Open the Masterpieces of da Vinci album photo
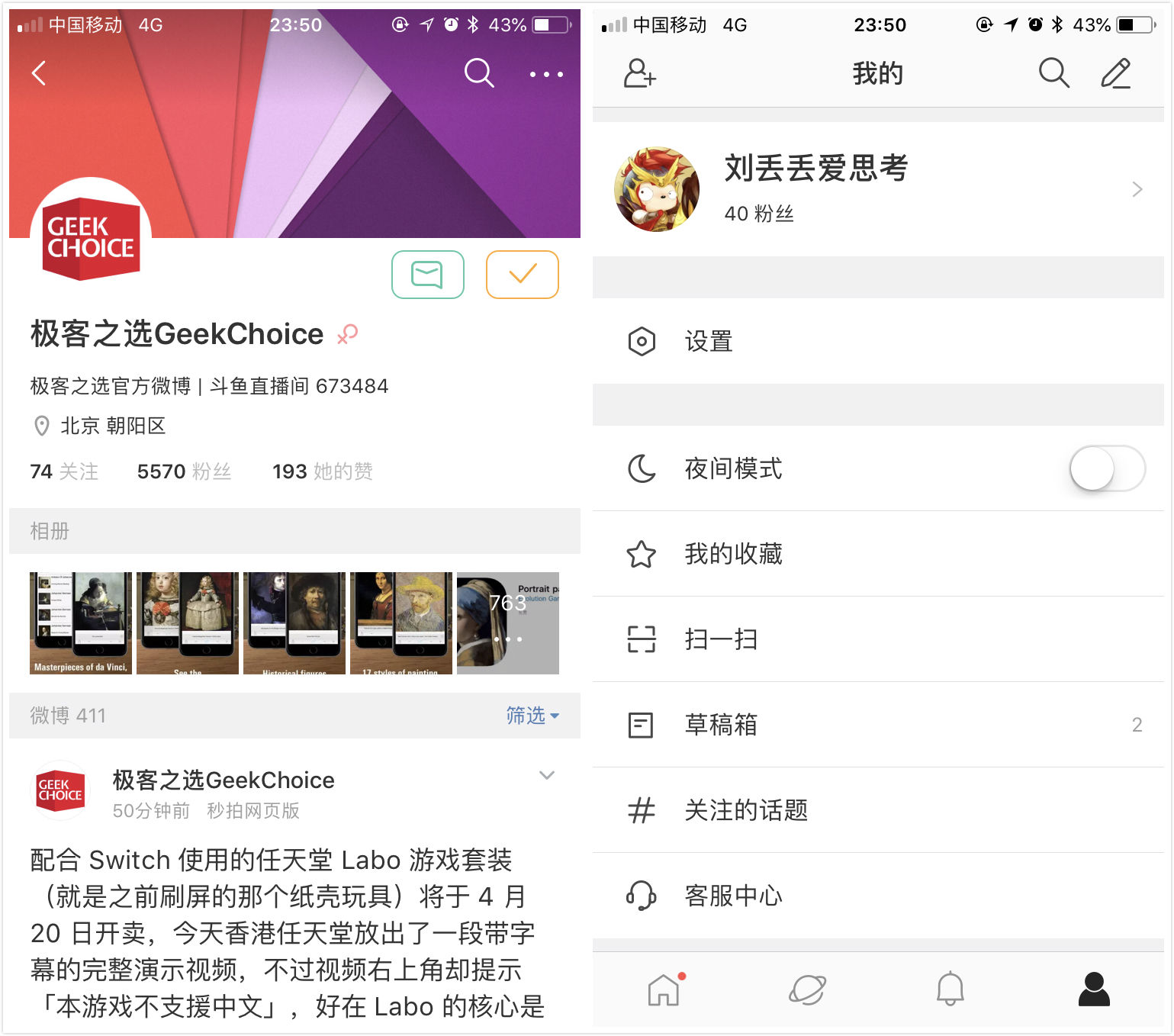1174x1036 pixels. coord(81,623)
